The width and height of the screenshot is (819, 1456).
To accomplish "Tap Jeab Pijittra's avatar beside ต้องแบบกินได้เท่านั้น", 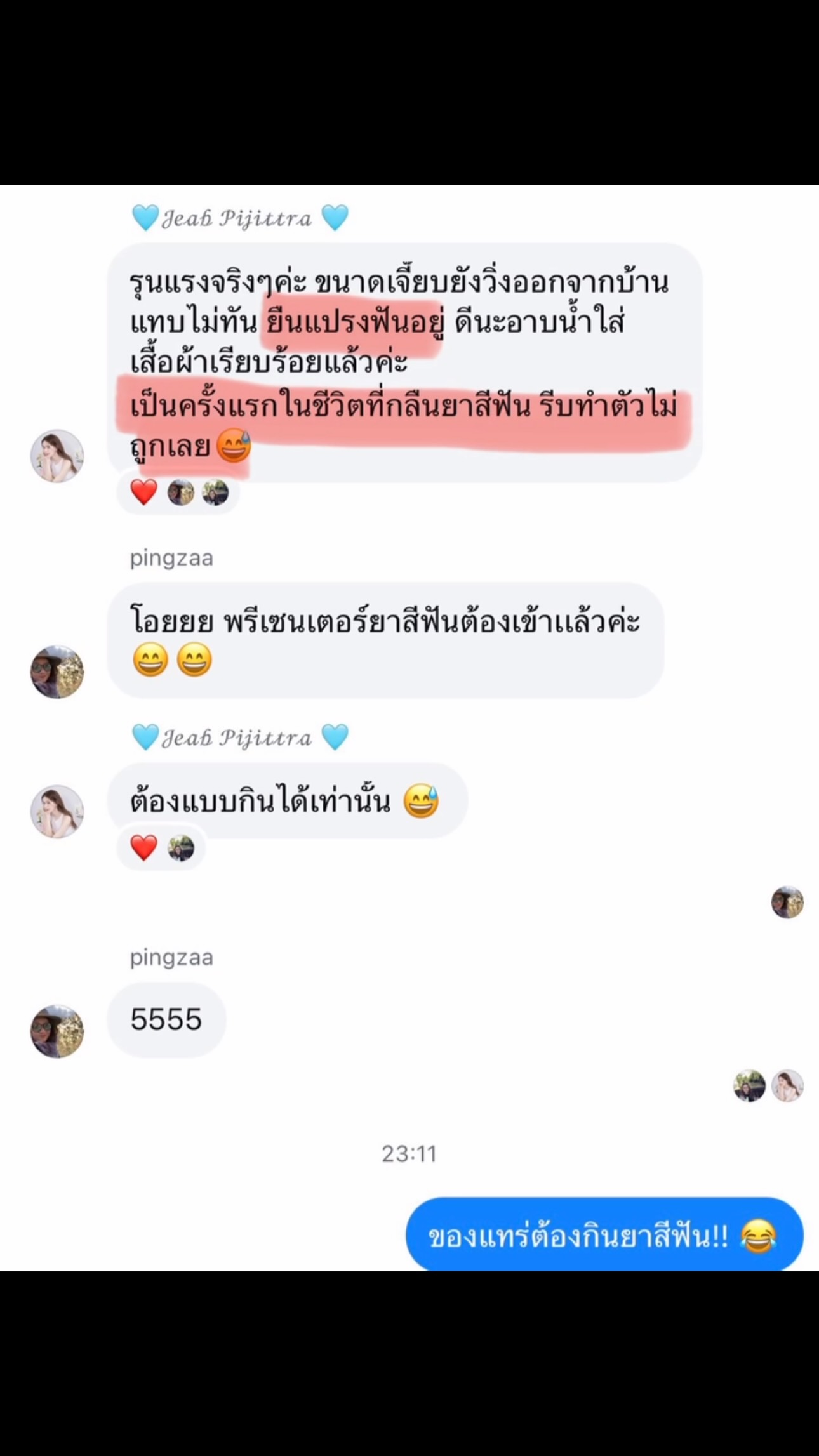I will [57, 811].
